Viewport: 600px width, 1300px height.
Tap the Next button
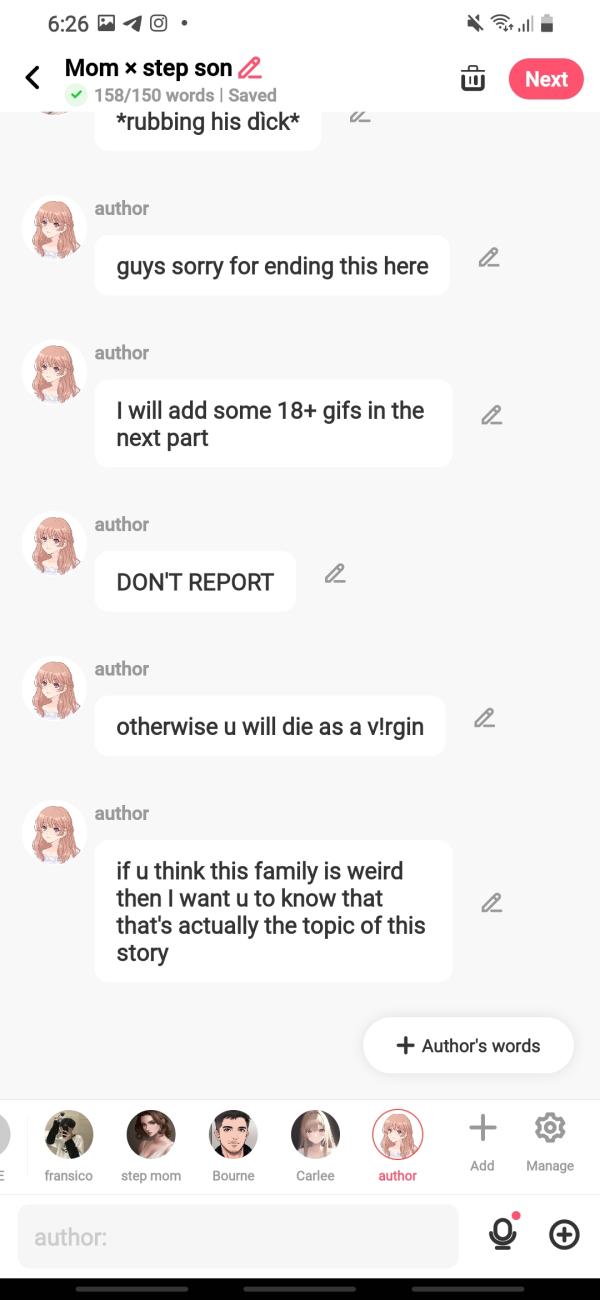(546, 79)
